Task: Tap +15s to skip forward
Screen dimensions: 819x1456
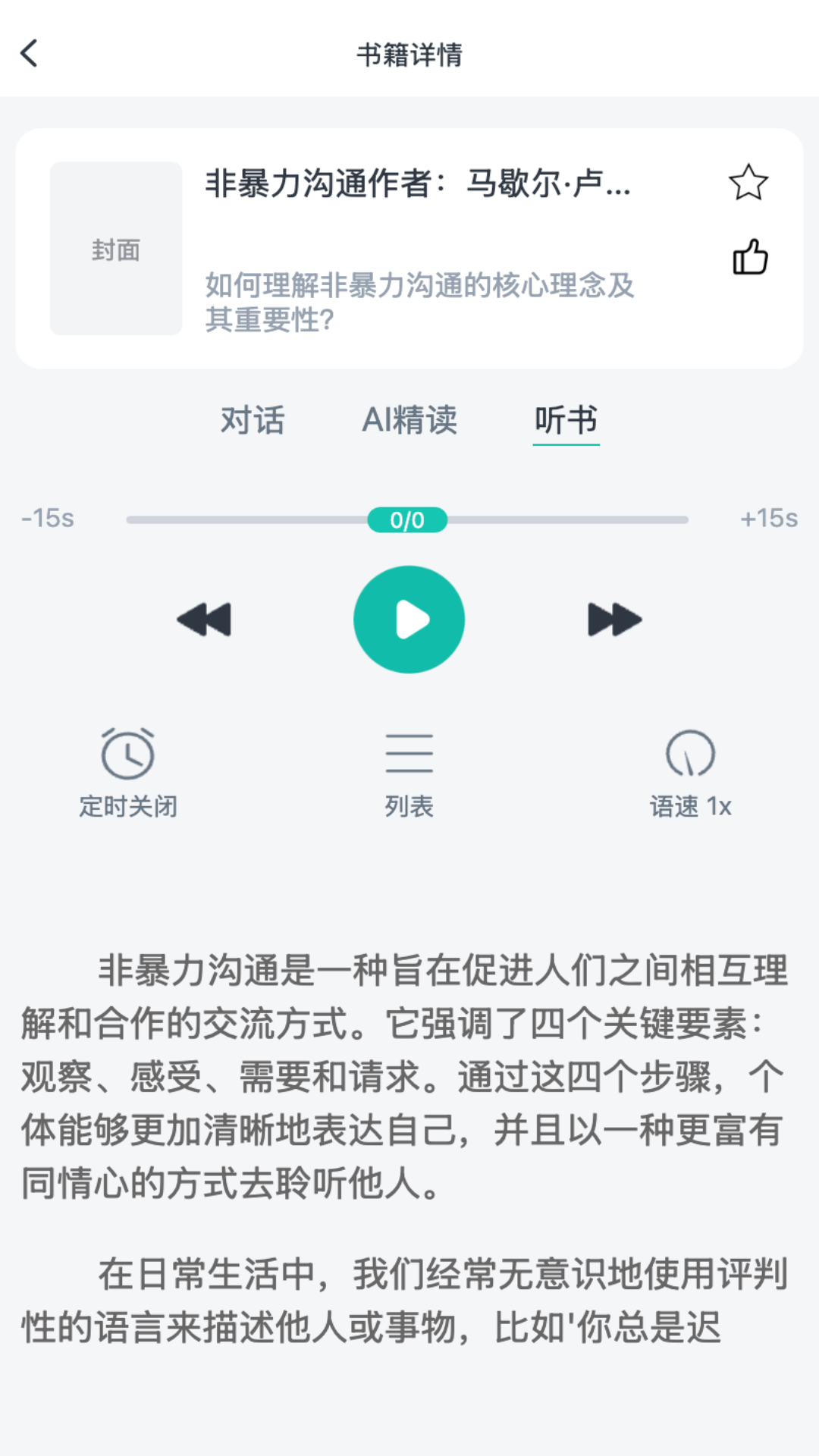Action: coord(768,518)
